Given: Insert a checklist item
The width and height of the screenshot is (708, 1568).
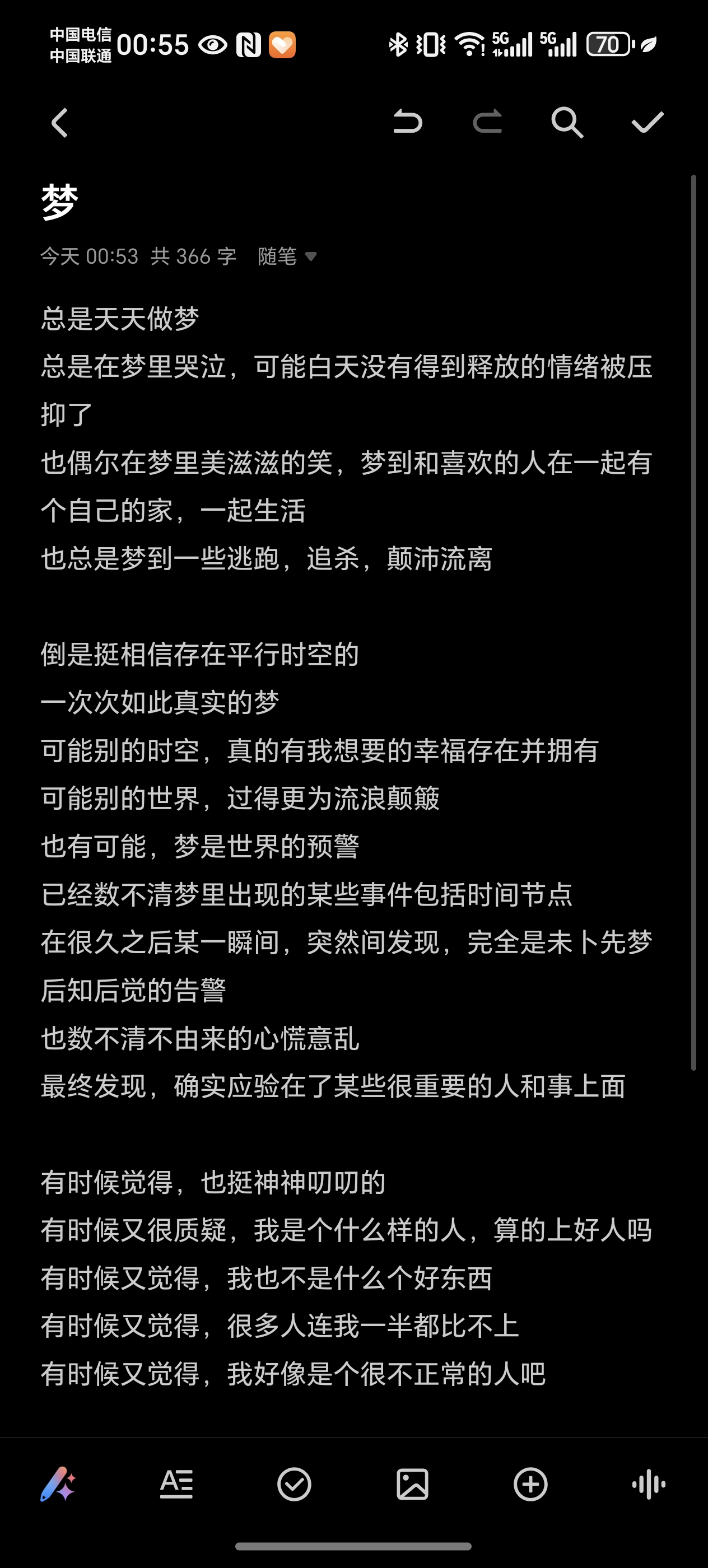Looking at the screenshot, I should point(294,1484).
